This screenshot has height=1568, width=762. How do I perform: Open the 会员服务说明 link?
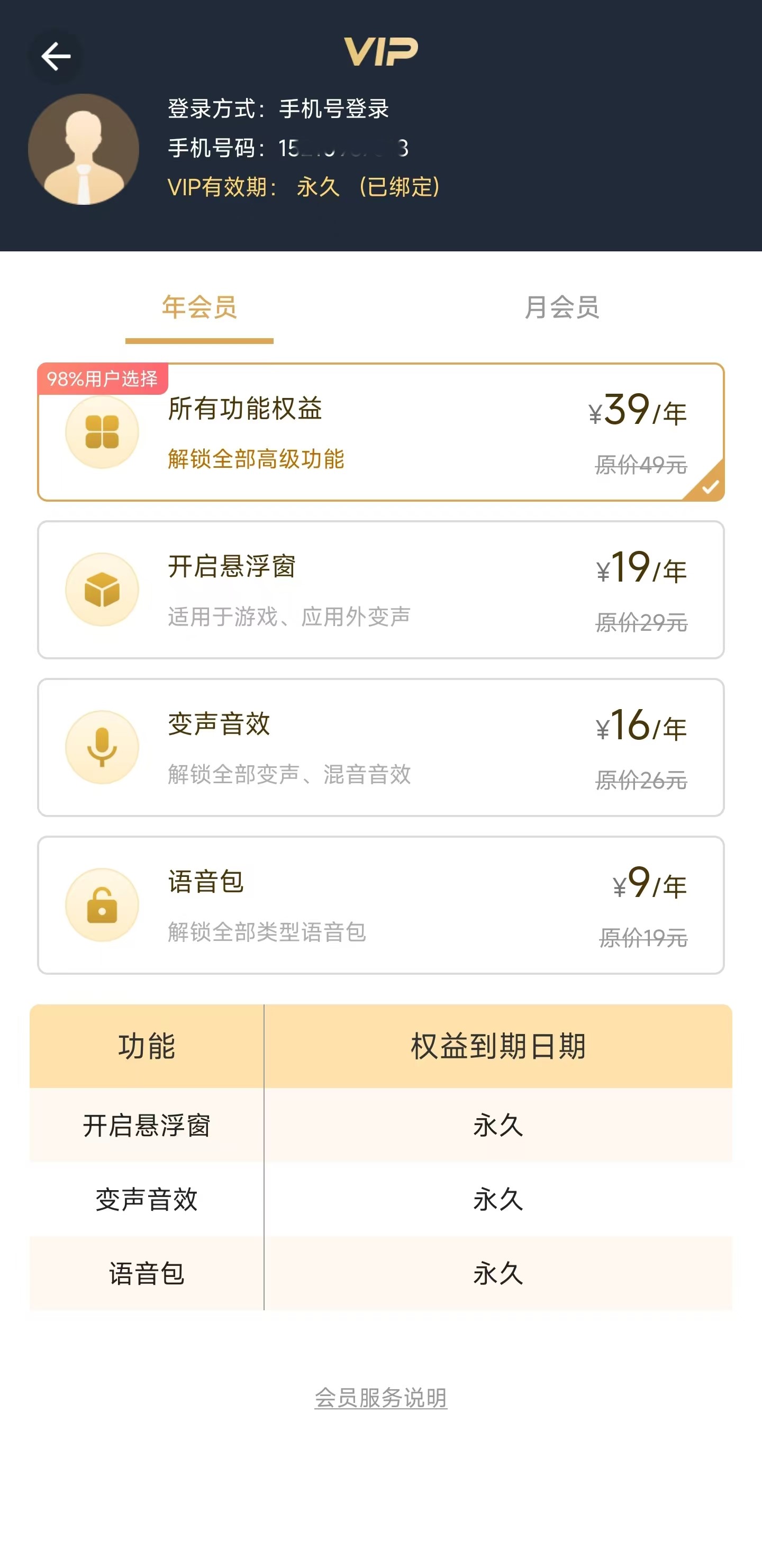(x=380, y=1398)
